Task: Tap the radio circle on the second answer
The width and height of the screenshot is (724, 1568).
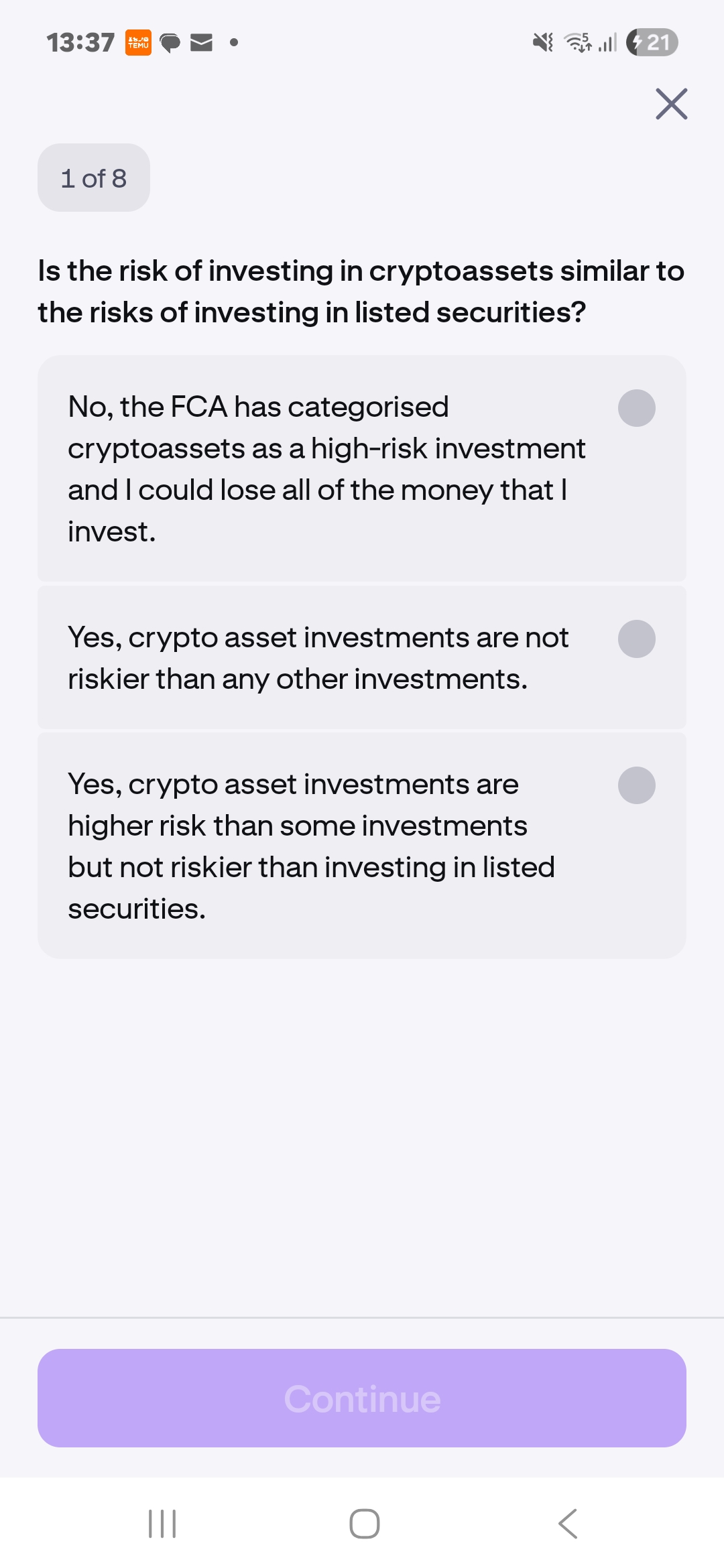Action: 636,639
